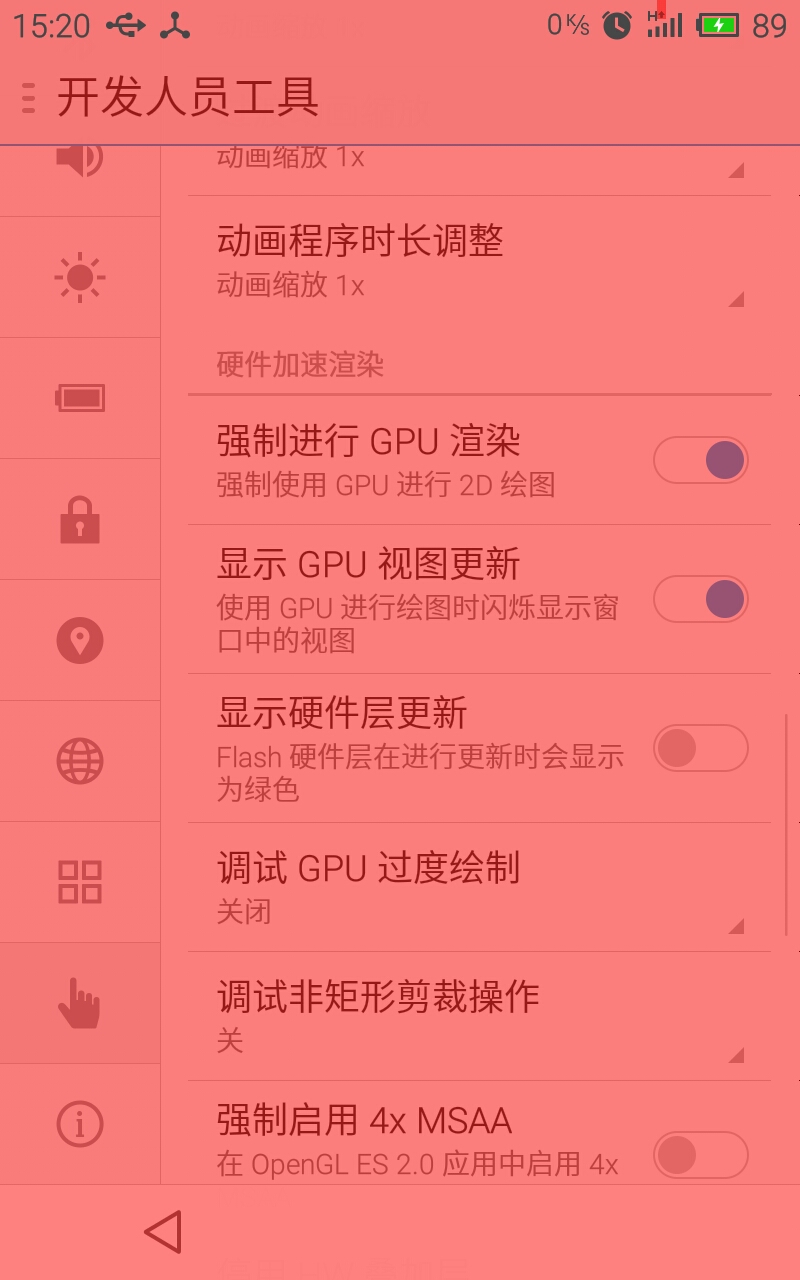Open network settings via globe icon
The height and width of the screenshot is (1280, 800).
[80, 760]
